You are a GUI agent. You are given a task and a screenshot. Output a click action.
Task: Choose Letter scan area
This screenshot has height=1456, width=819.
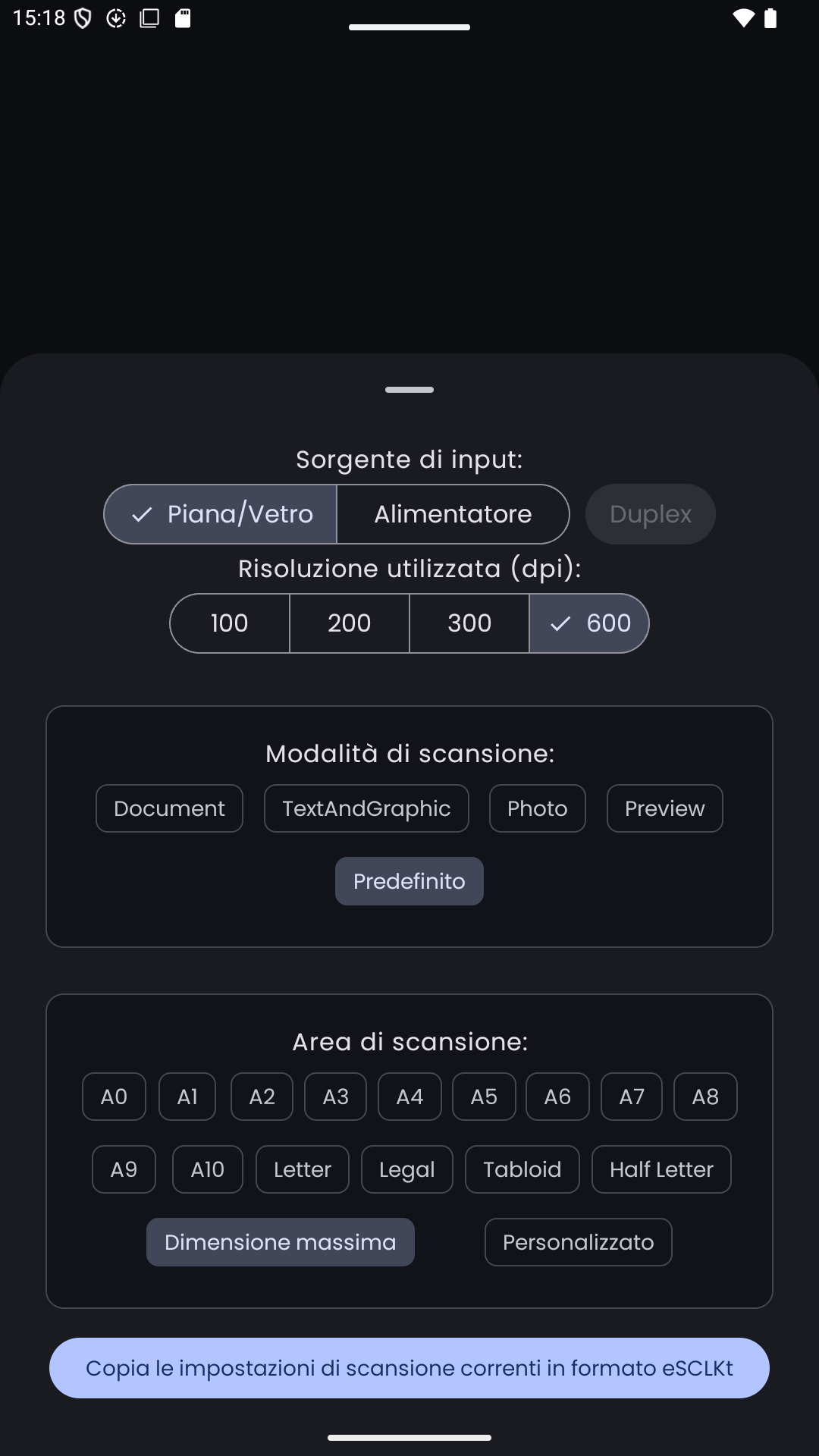tap(302, 1169)
